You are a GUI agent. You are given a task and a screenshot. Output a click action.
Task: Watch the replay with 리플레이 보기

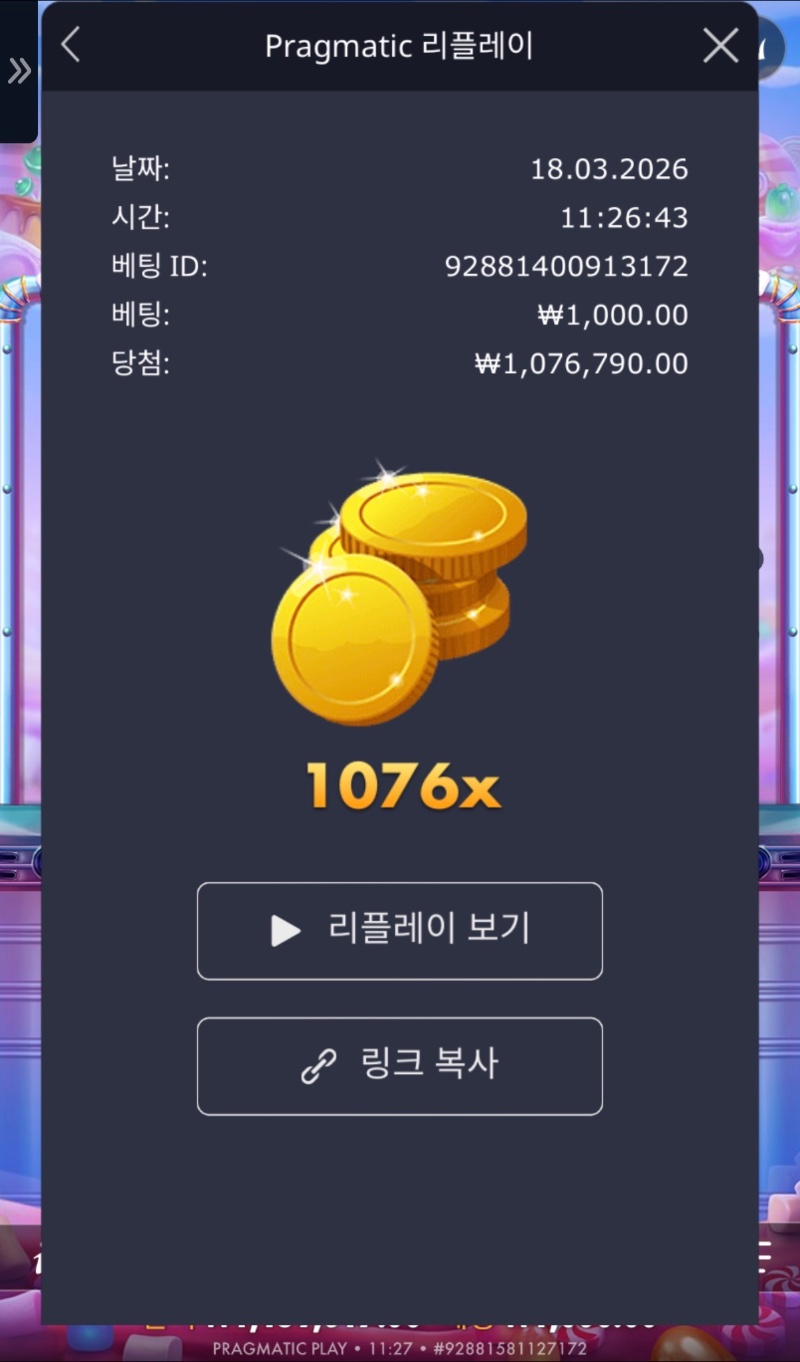point(400,930)
